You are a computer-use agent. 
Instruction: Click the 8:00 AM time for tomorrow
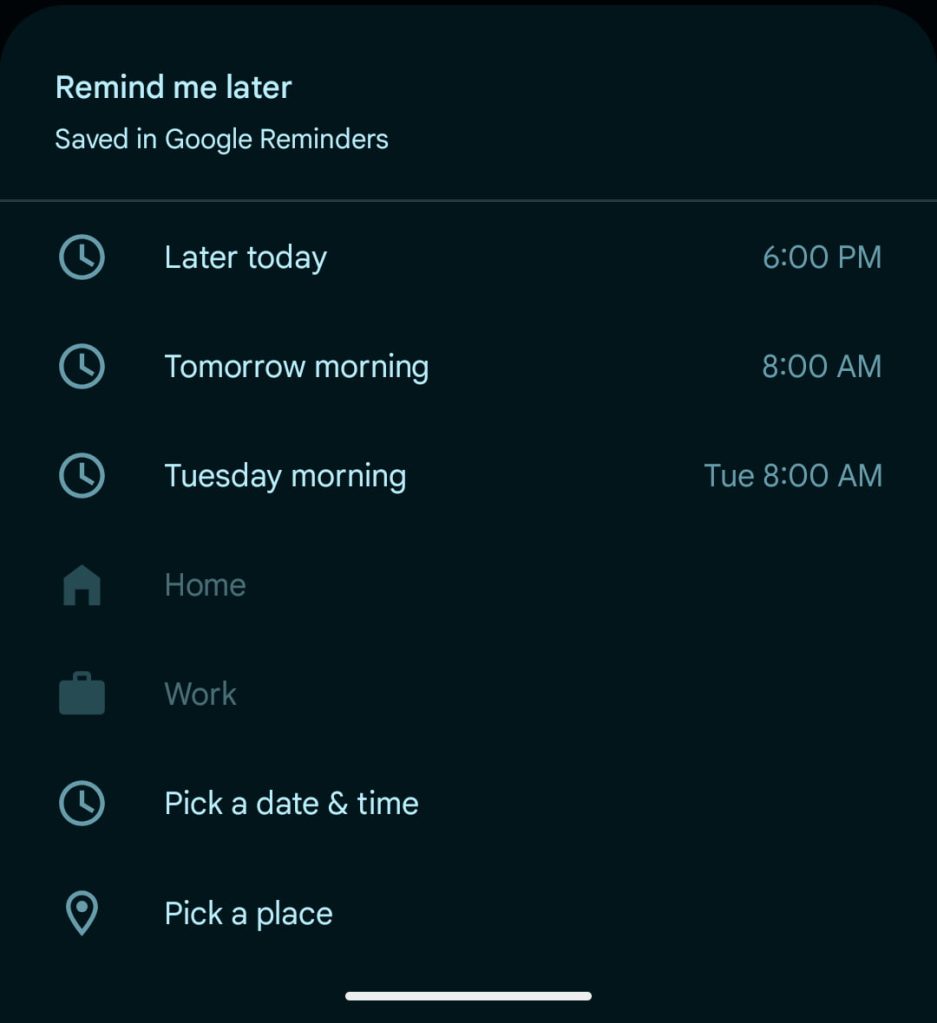point(822,367)
